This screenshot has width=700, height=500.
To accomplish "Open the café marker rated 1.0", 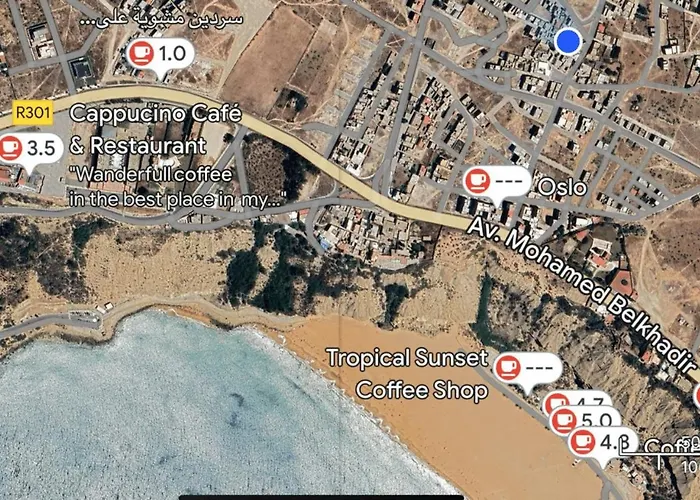I will [160, 53].
